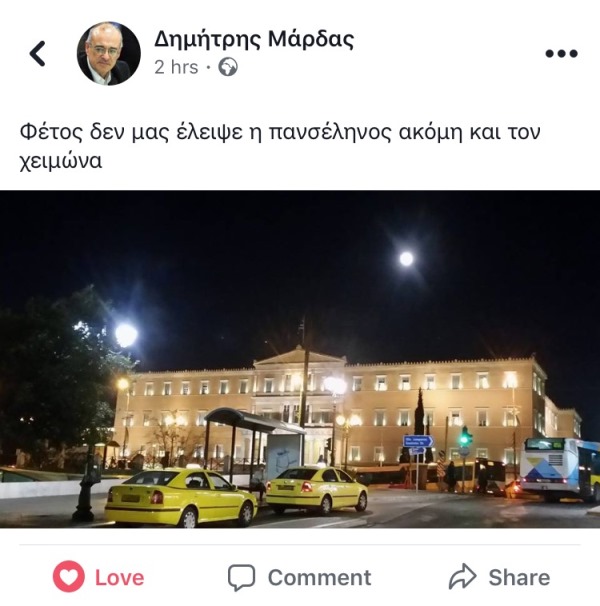
Task: Open the parliament night photo
Action: [300, 360]
